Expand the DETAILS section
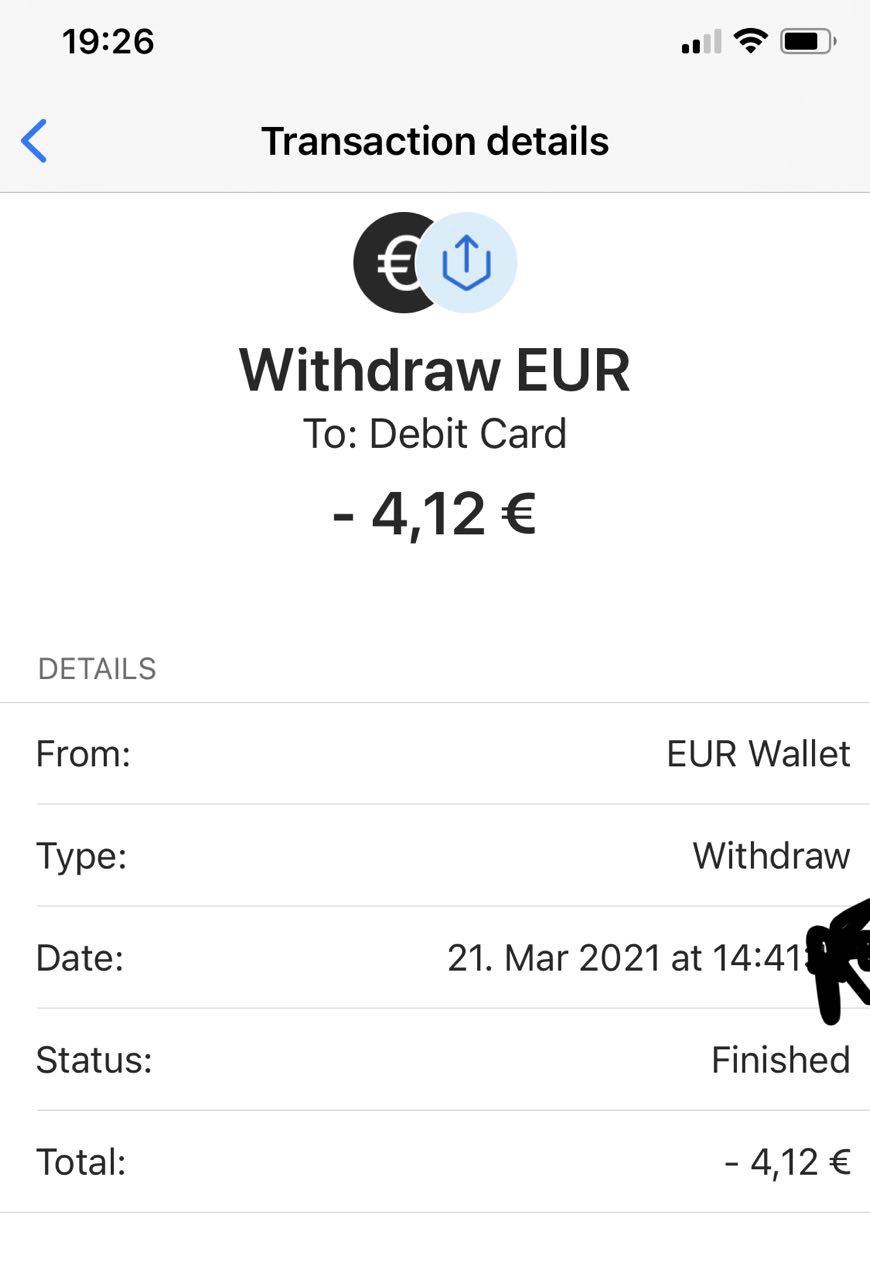 coord(96,668)
